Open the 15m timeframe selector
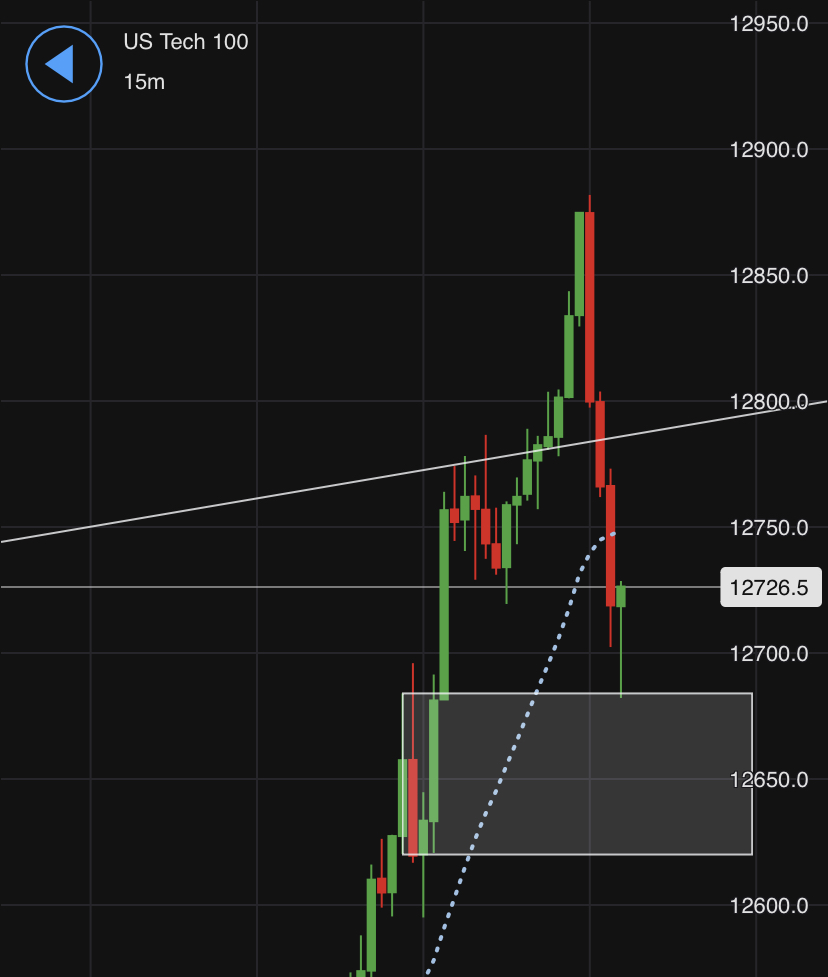This screenshot has width=828, height=977. click(x=144, y=82)
